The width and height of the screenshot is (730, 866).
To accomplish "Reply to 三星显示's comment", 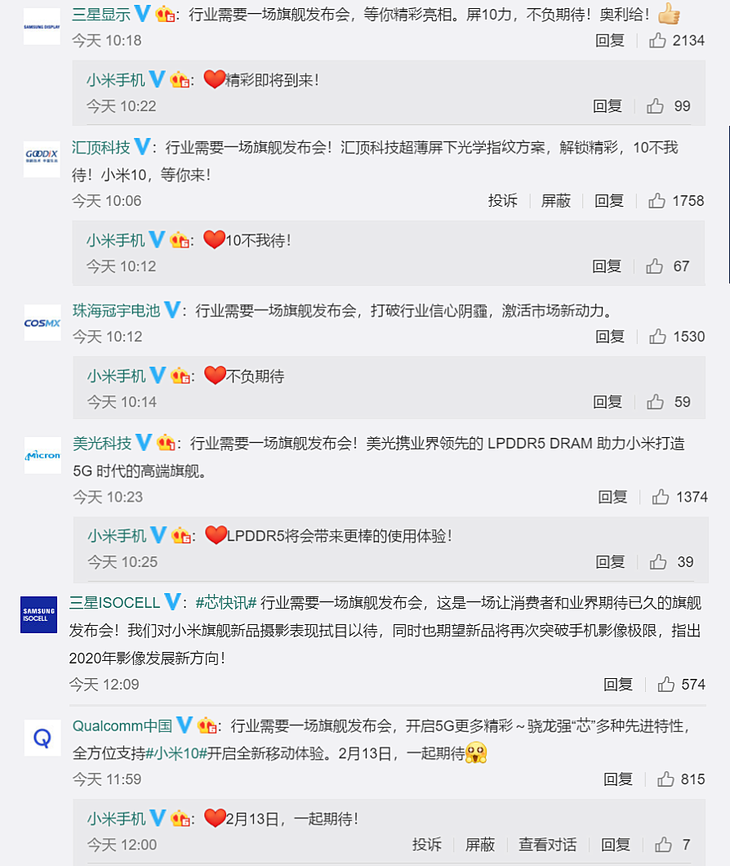I will point(610,41).
